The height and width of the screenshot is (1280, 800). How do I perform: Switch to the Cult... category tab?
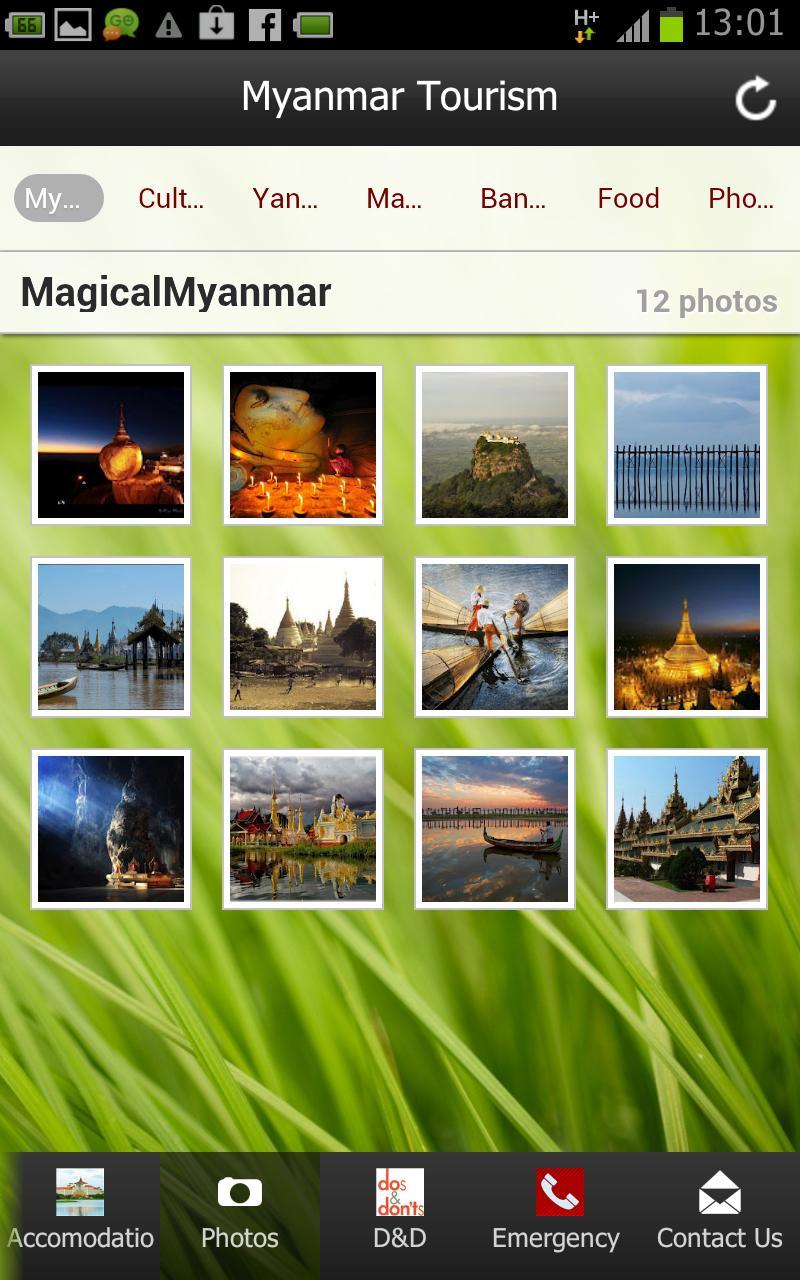click(171, 198)
